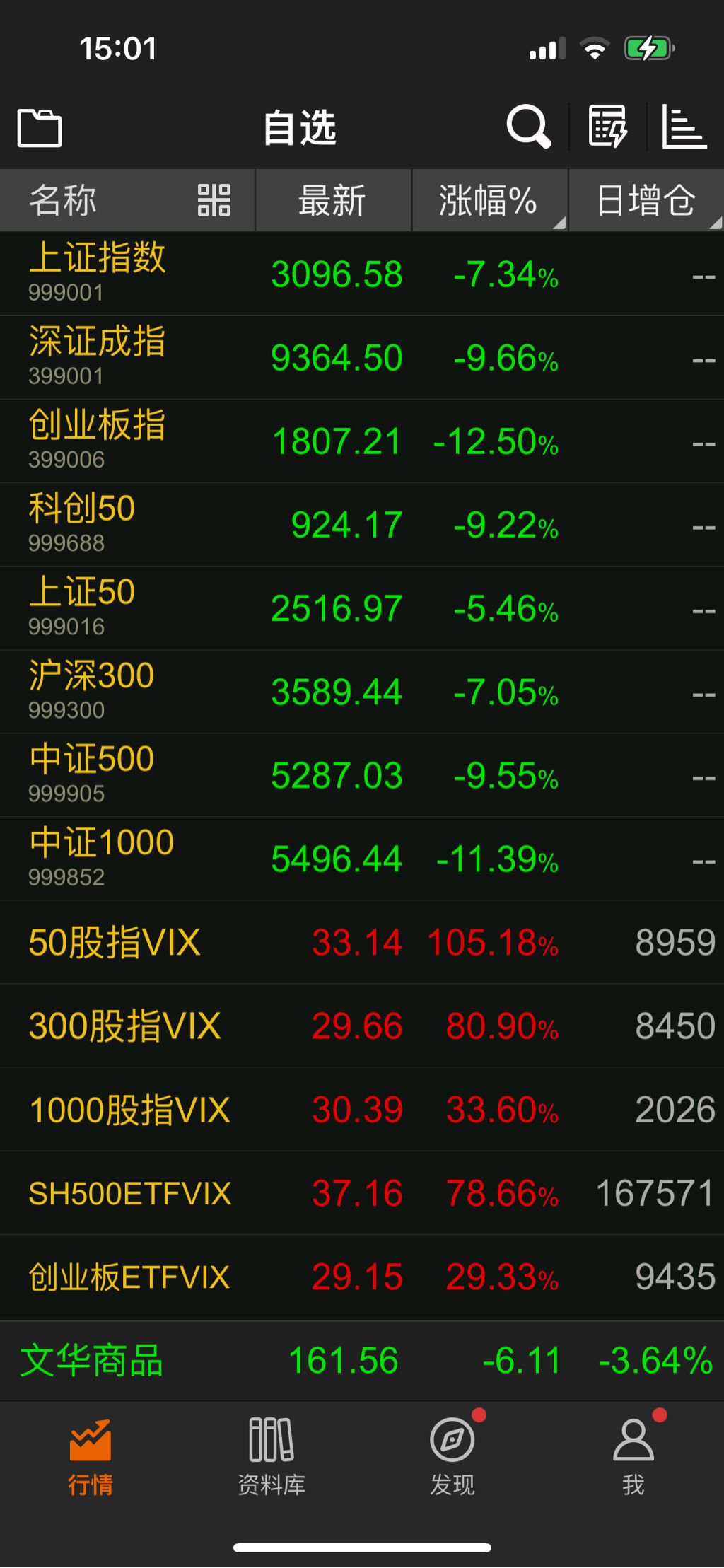Change the 日增仓 column
This screenshot has height=1568, width=724.
[x=646, y=200]
